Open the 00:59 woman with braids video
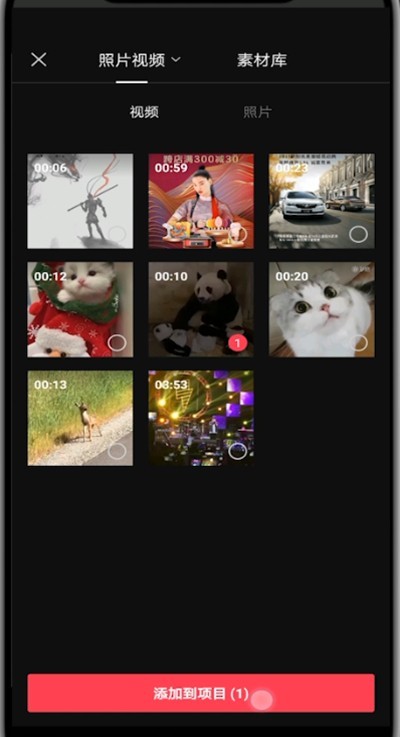This screenshot has height=737, width=400. (x=201, y=201)
